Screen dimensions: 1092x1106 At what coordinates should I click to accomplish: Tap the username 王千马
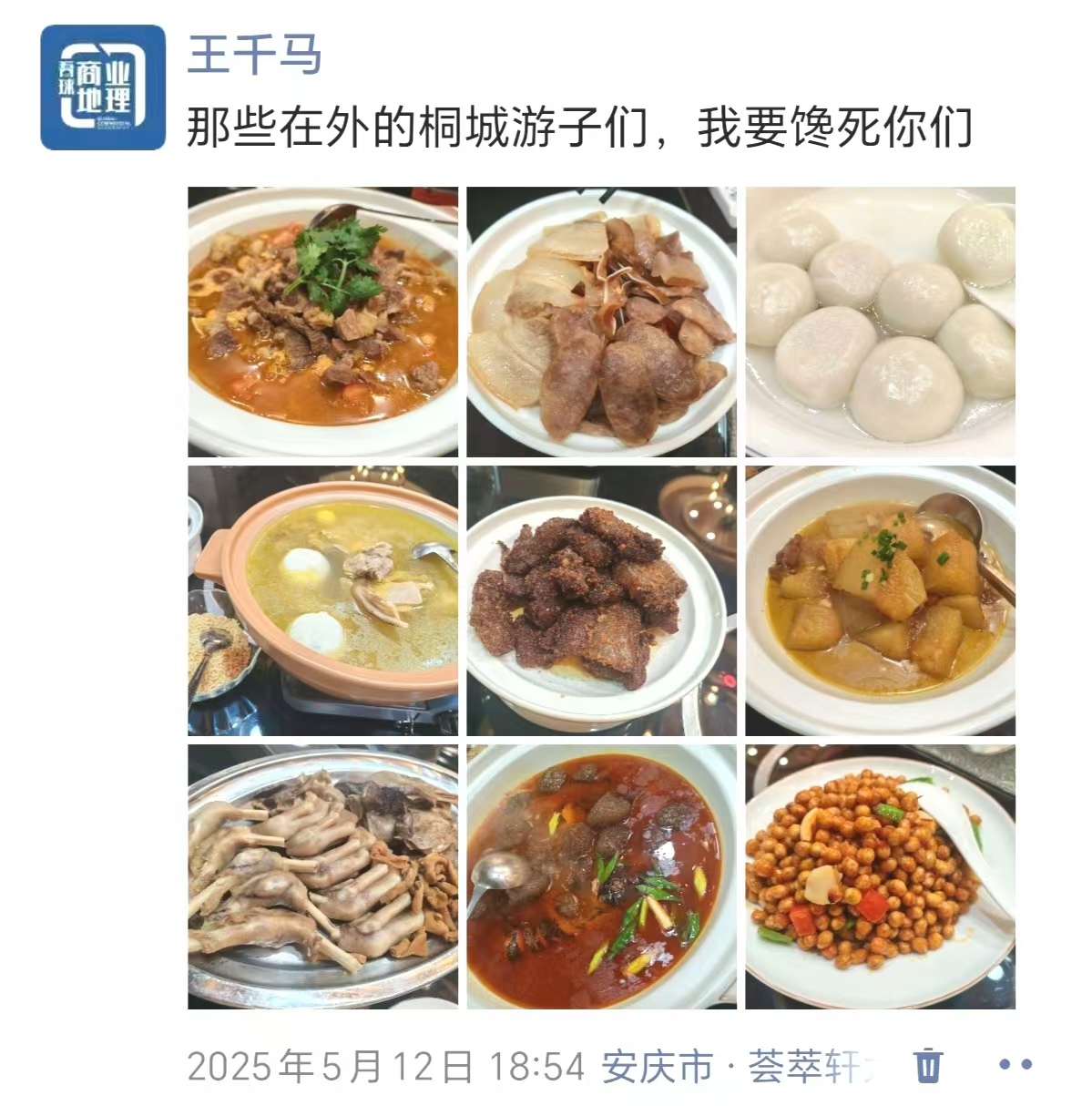click(x=254, y=53)
